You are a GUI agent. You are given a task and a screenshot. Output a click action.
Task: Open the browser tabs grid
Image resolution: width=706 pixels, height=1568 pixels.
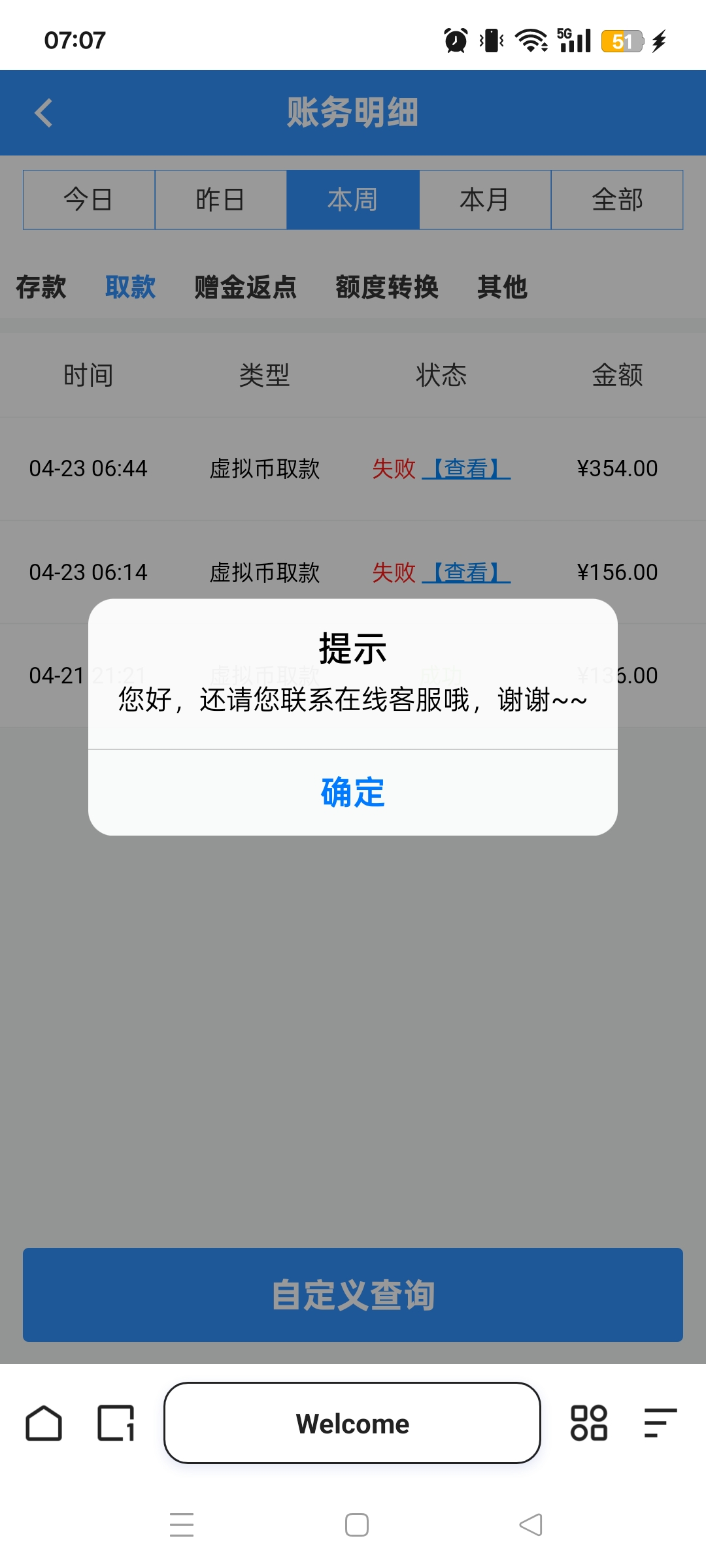589,1423
